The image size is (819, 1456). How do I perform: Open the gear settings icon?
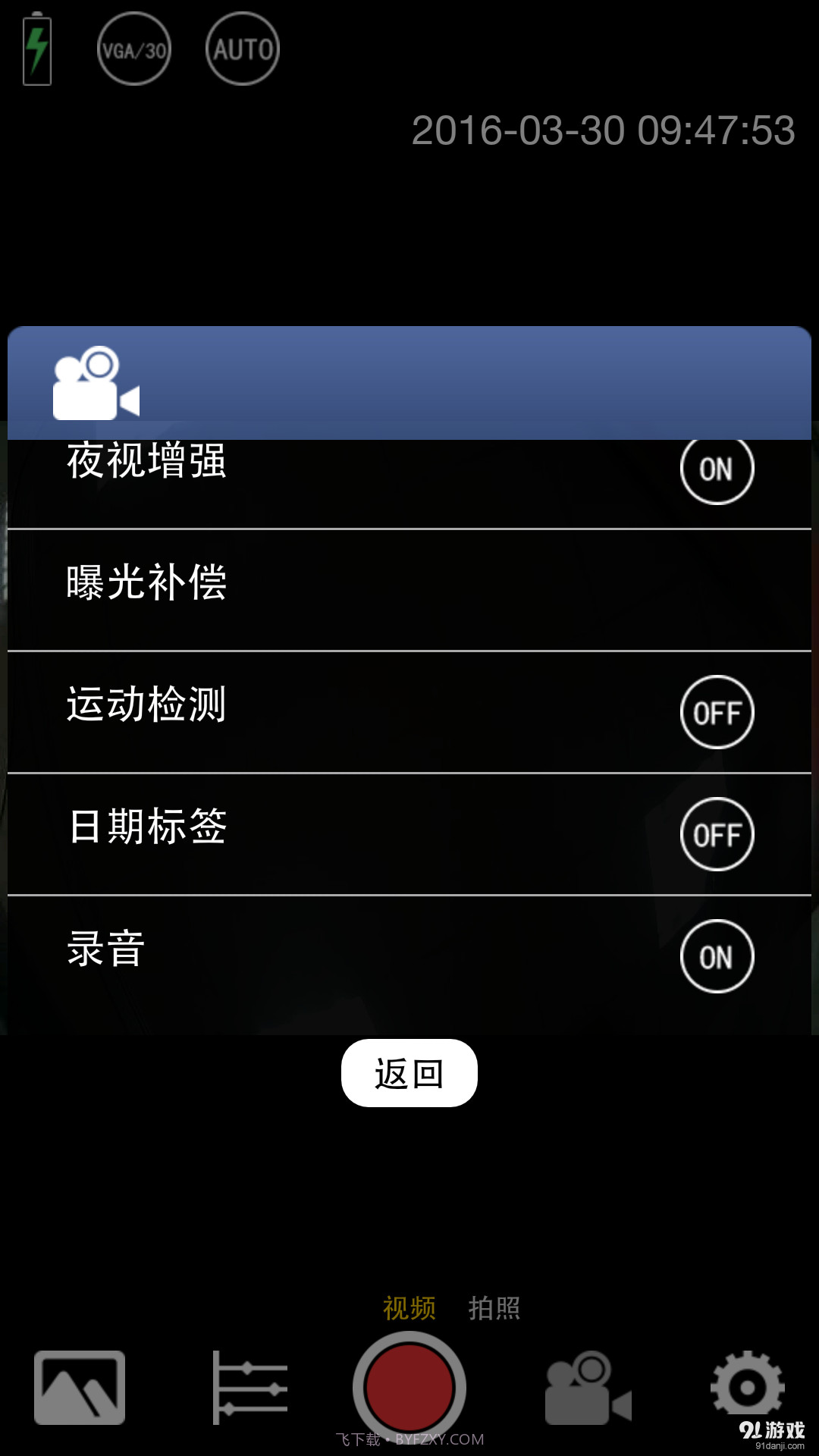tap(747, 1386)
